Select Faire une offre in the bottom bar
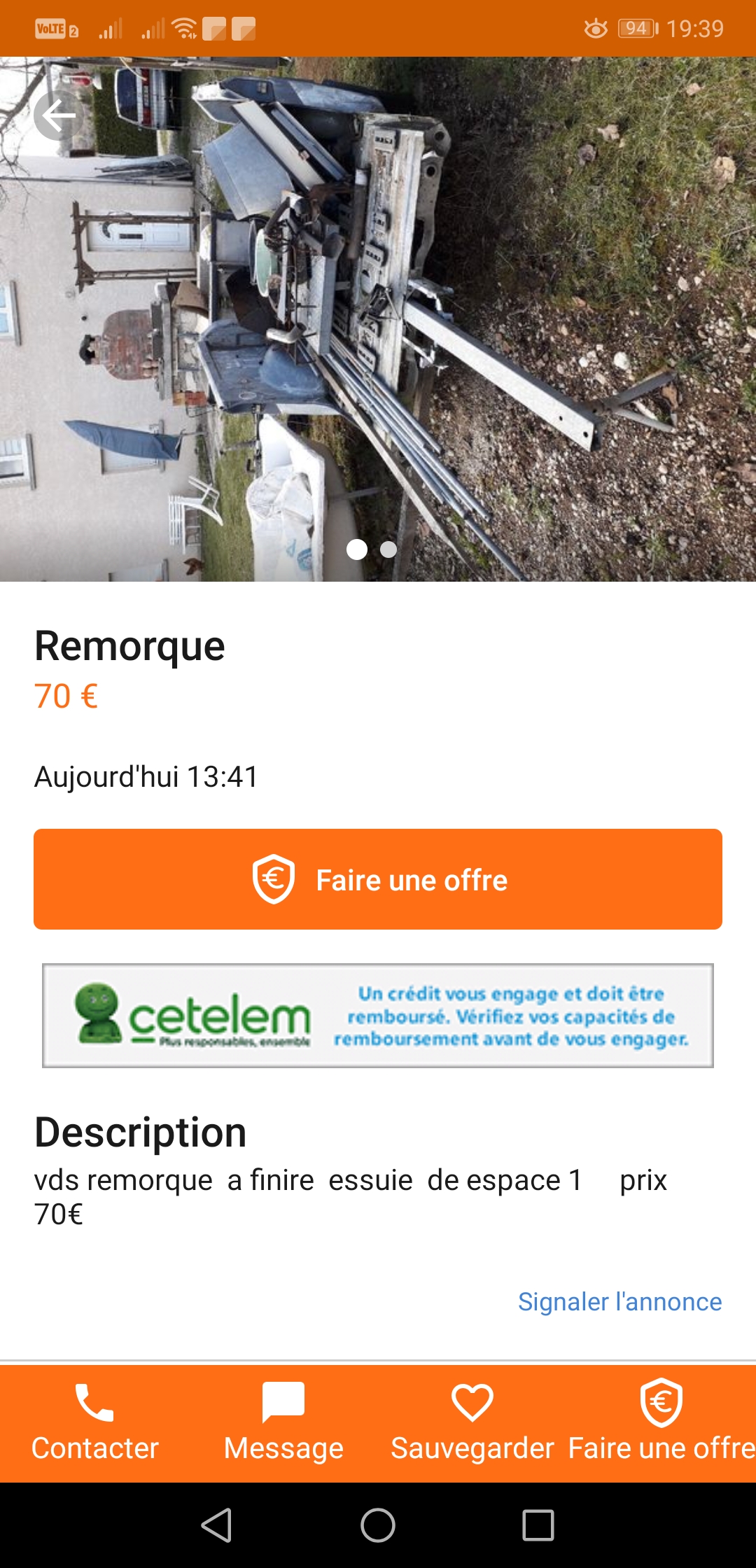756x1568 pixels. tap(661, 1422)
